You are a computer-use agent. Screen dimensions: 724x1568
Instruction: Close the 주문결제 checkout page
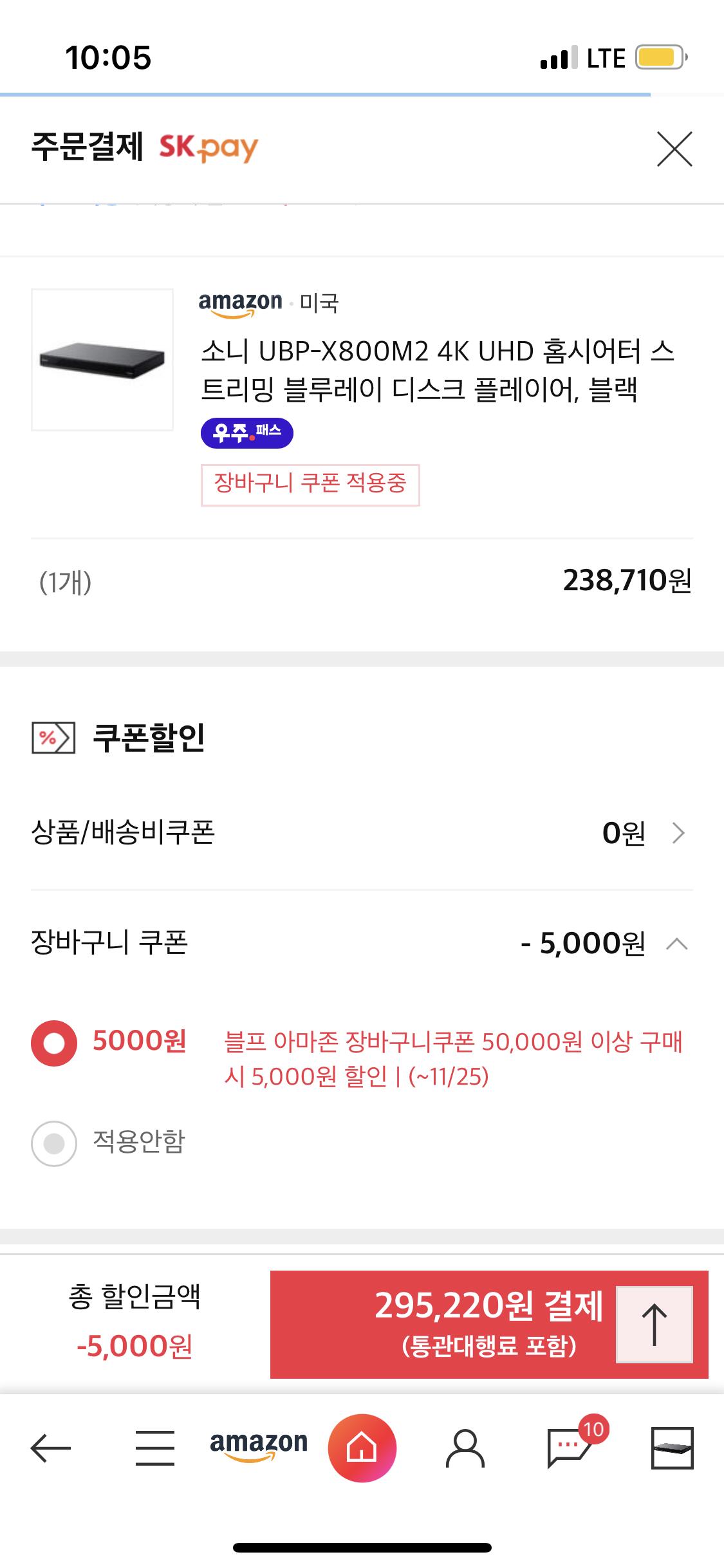(674, 149)
